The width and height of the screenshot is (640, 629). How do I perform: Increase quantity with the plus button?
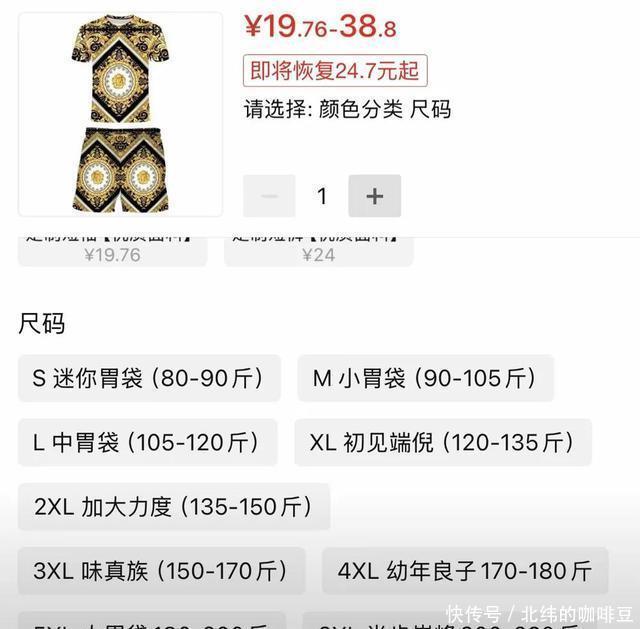click(x=374, y=196)
